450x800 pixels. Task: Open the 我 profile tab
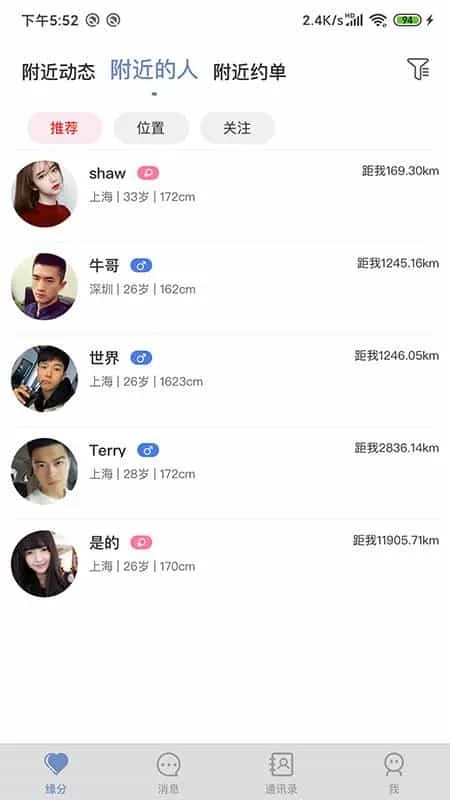point(394,772)
